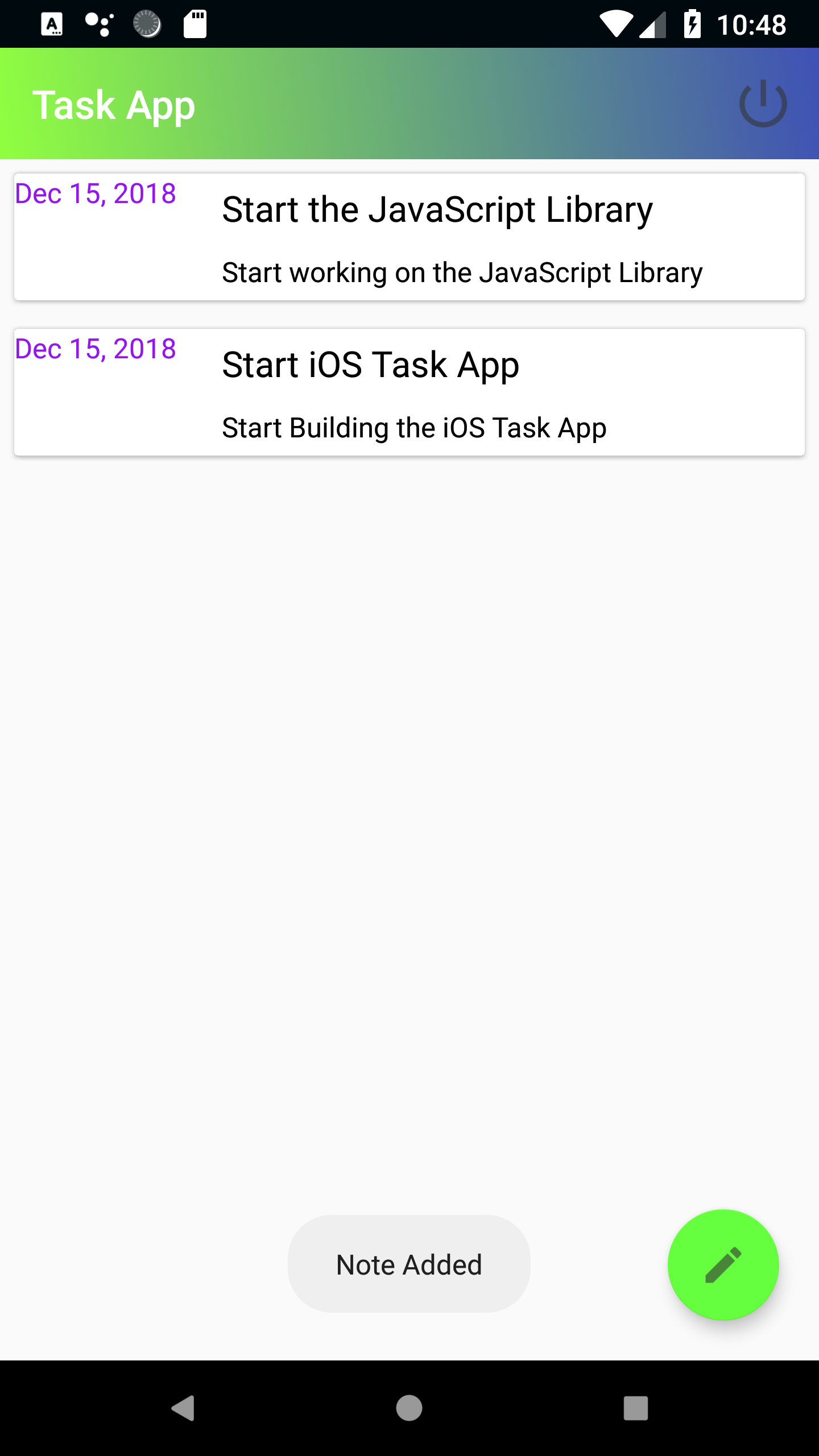This screenshot has height=1456, width=819.
Task: Select the date on the iOS Task App card
Action: pyautogui.click(x=96, y=347)
